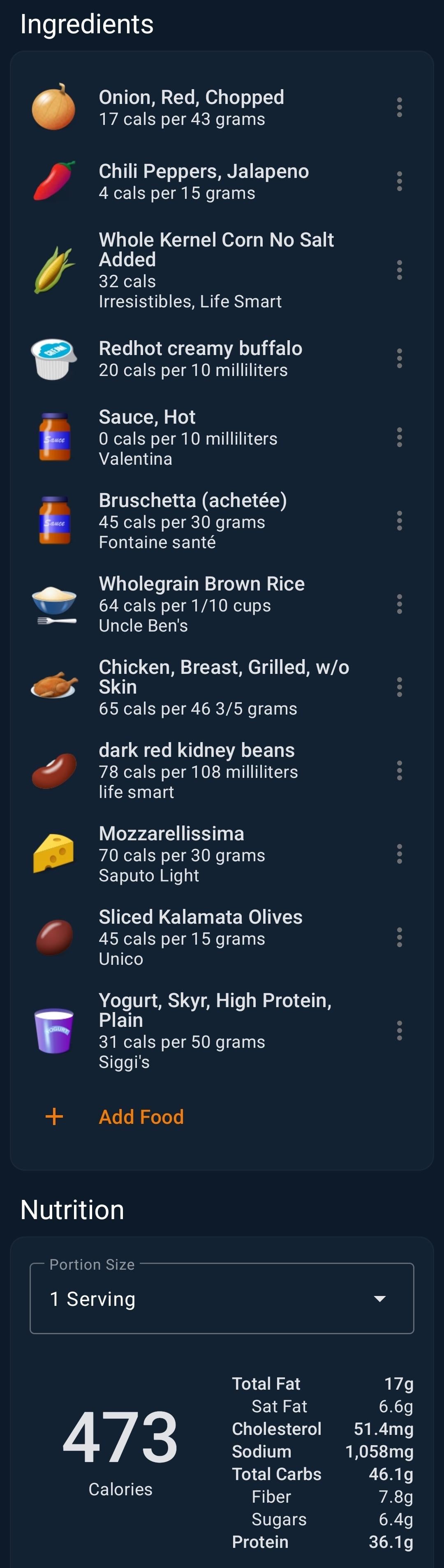Open the menu for Bruschetta (achetée)
This screenshot has height=1568, width=444.
(x=399, y=521)
